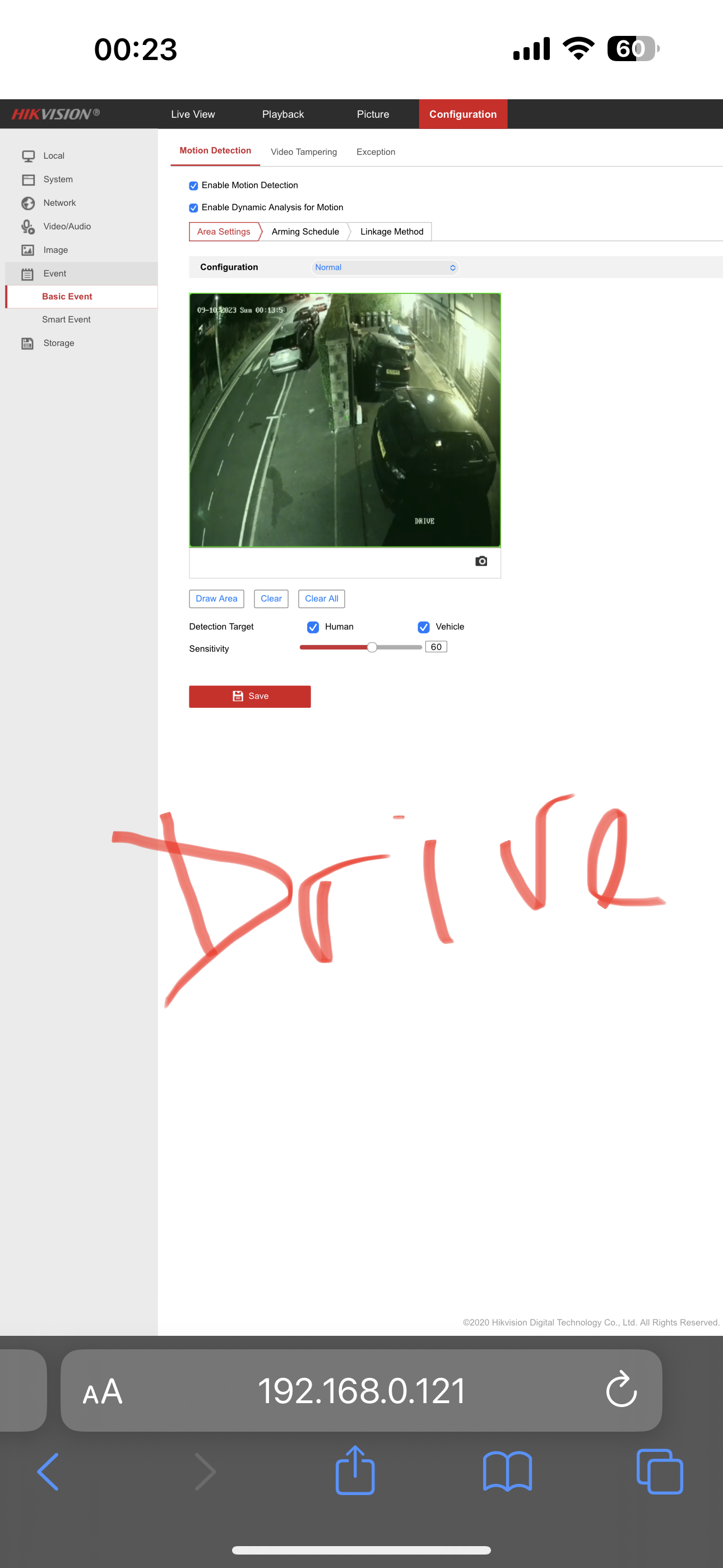
Task: Disable the Enable Motion Detection checkbox
Action: click(193, 186)
